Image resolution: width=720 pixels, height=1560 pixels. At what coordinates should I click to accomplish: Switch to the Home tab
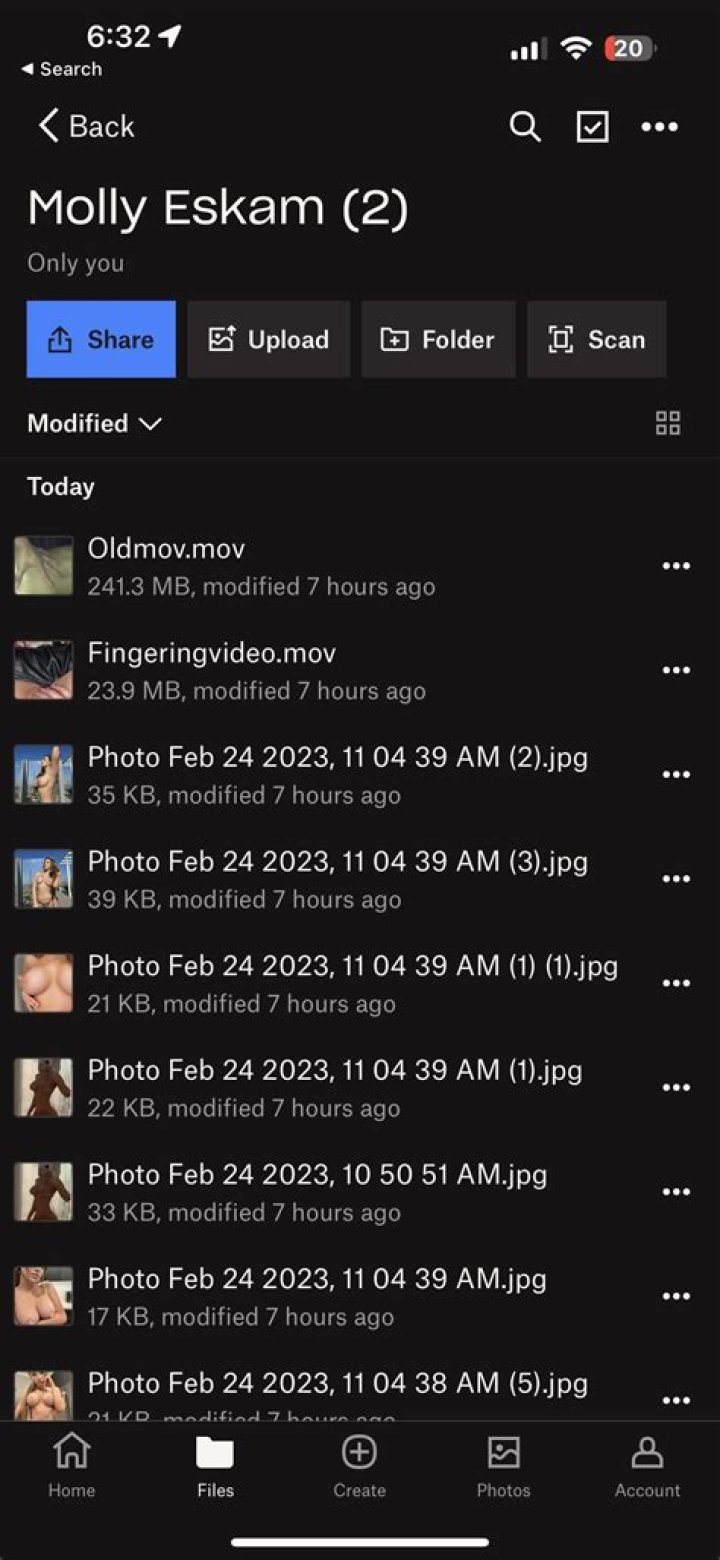[x=71, y=1465]
